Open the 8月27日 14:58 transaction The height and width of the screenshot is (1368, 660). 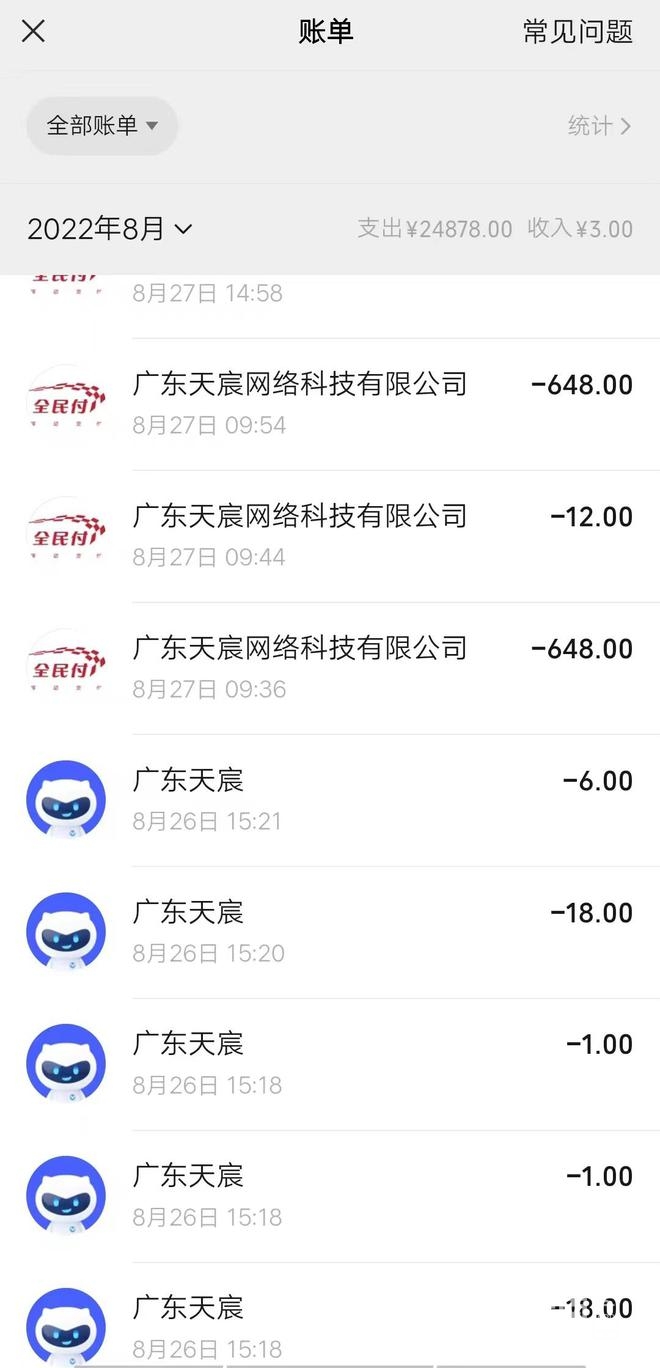(x=330, y=295)
